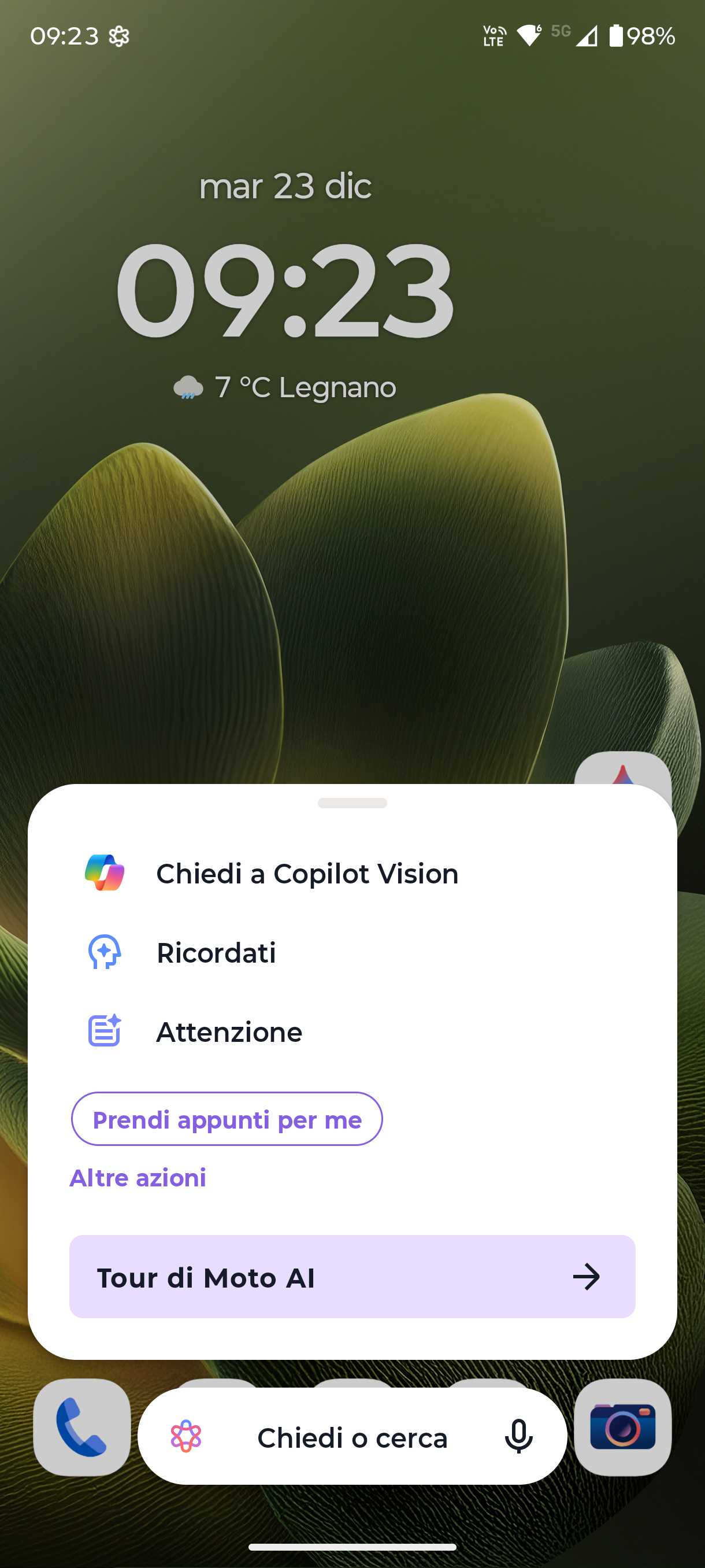This screenshot has height=1568, width=705.
Task: Launch the Camera app
Action: click(622, 1426)
